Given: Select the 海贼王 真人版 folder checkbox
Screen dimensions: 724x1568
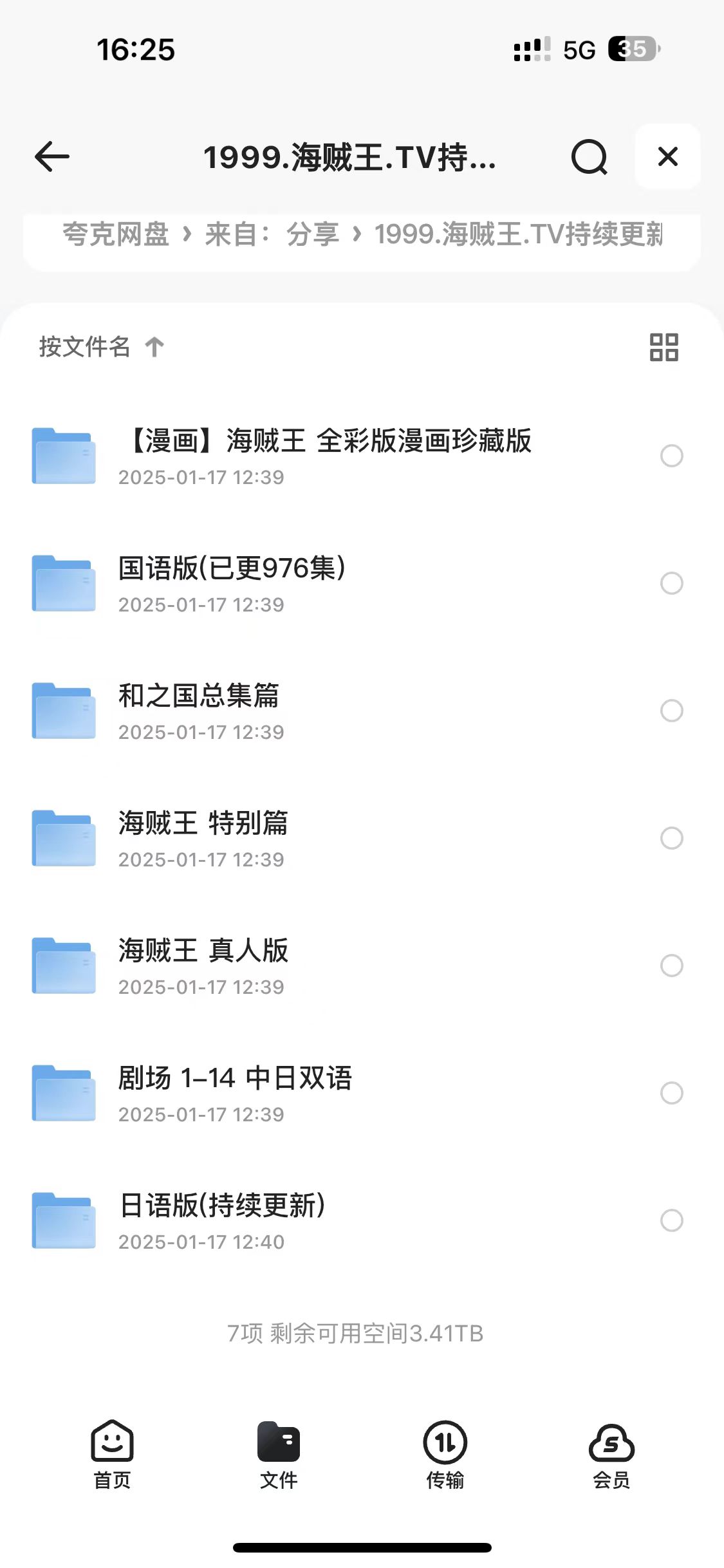Looking at the screenshot, I should [x=671, y=966].
